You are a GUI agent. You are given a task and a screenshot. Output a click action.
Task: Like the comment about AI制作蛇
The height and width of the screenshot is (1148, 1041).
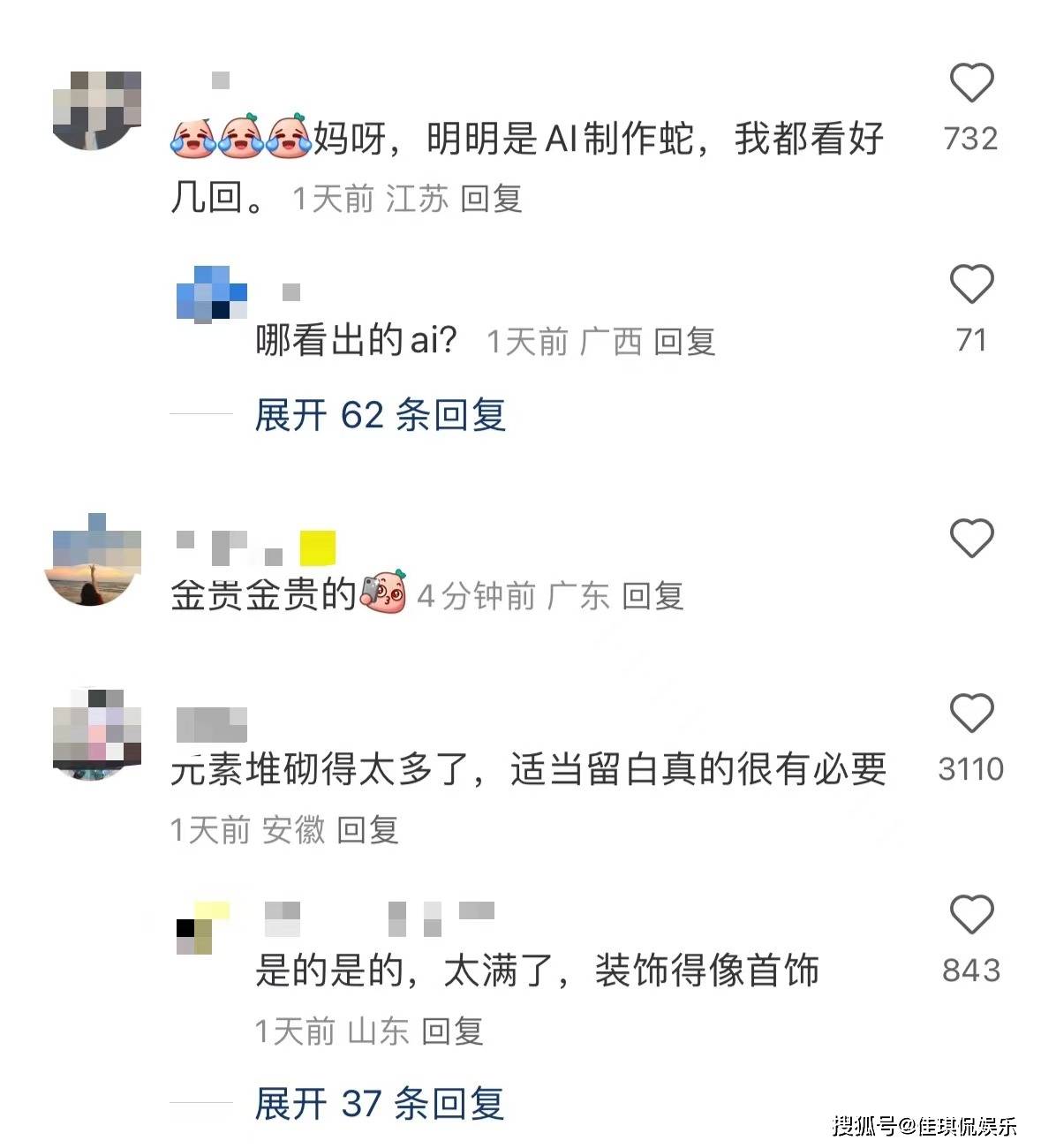click(971, 84)
